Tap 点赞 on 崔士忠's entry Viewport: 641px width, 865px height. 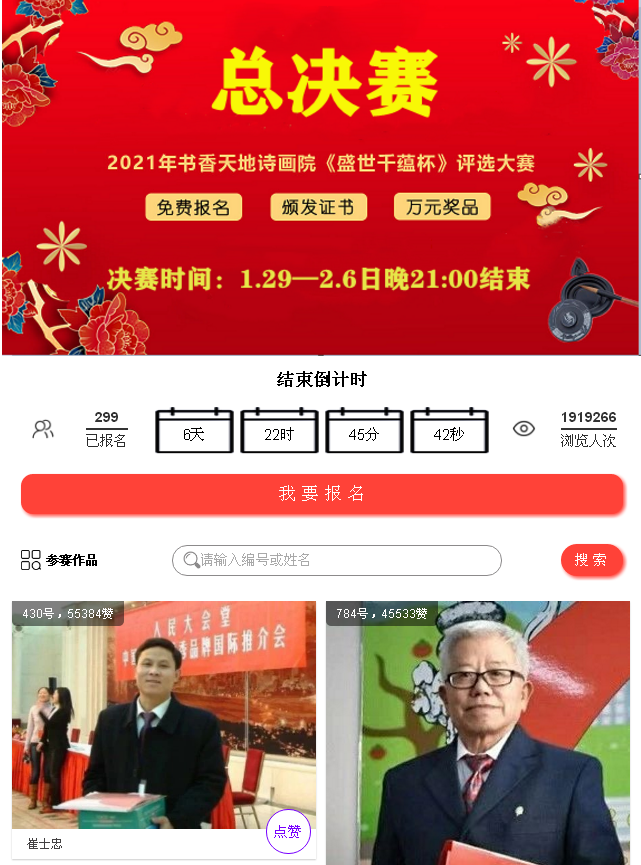point(288,832)
